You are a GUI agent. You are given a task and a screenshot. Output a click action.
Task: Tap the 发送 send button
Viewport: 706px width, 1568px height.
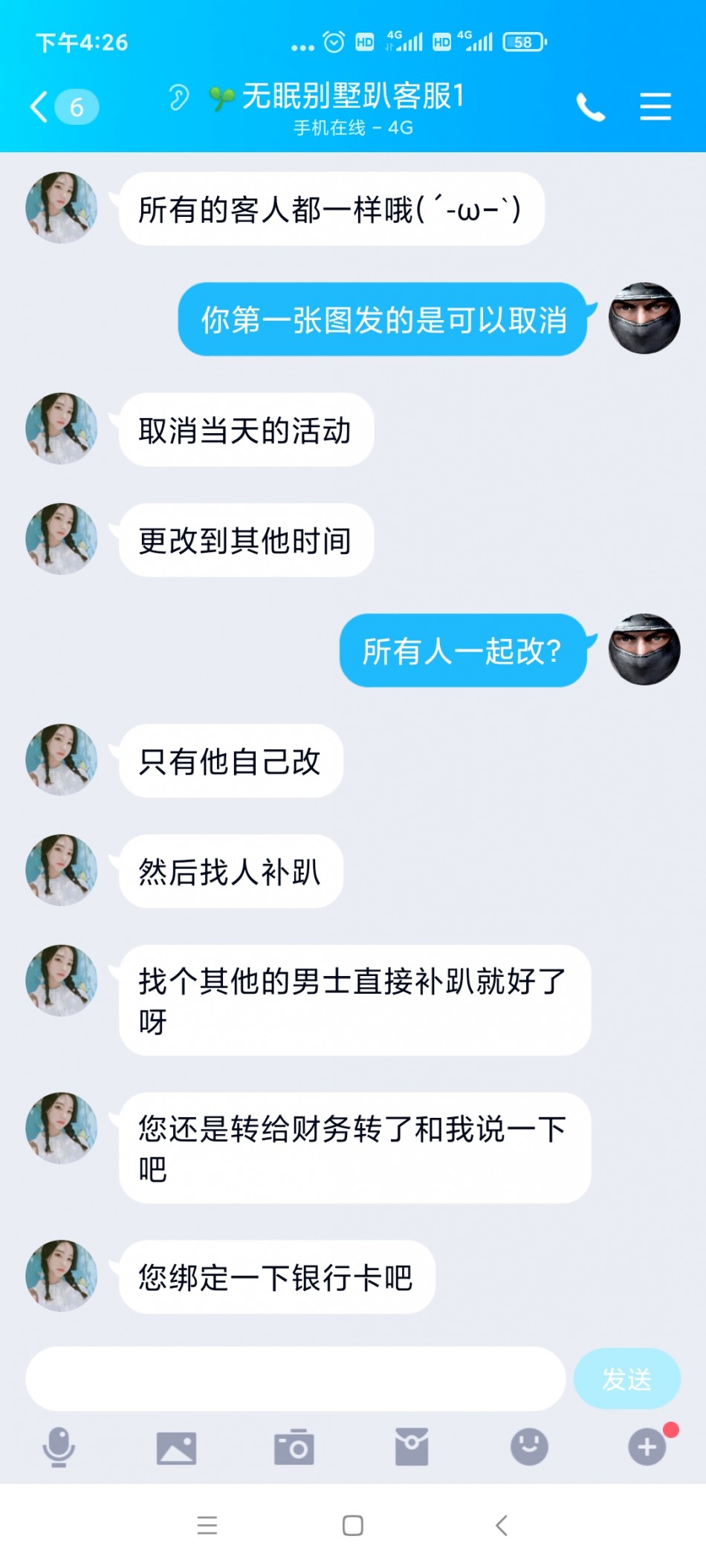(626, 1379)
